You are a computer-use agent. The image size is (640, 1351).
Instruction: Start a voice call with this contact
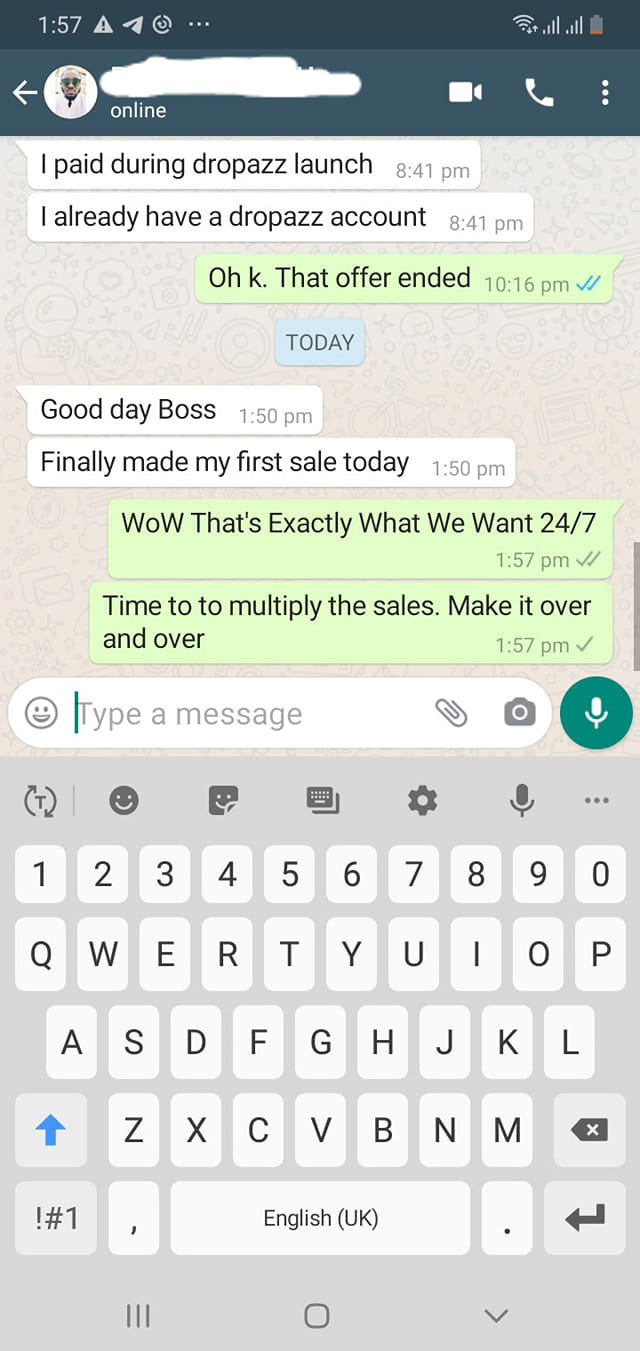point(539,93)
